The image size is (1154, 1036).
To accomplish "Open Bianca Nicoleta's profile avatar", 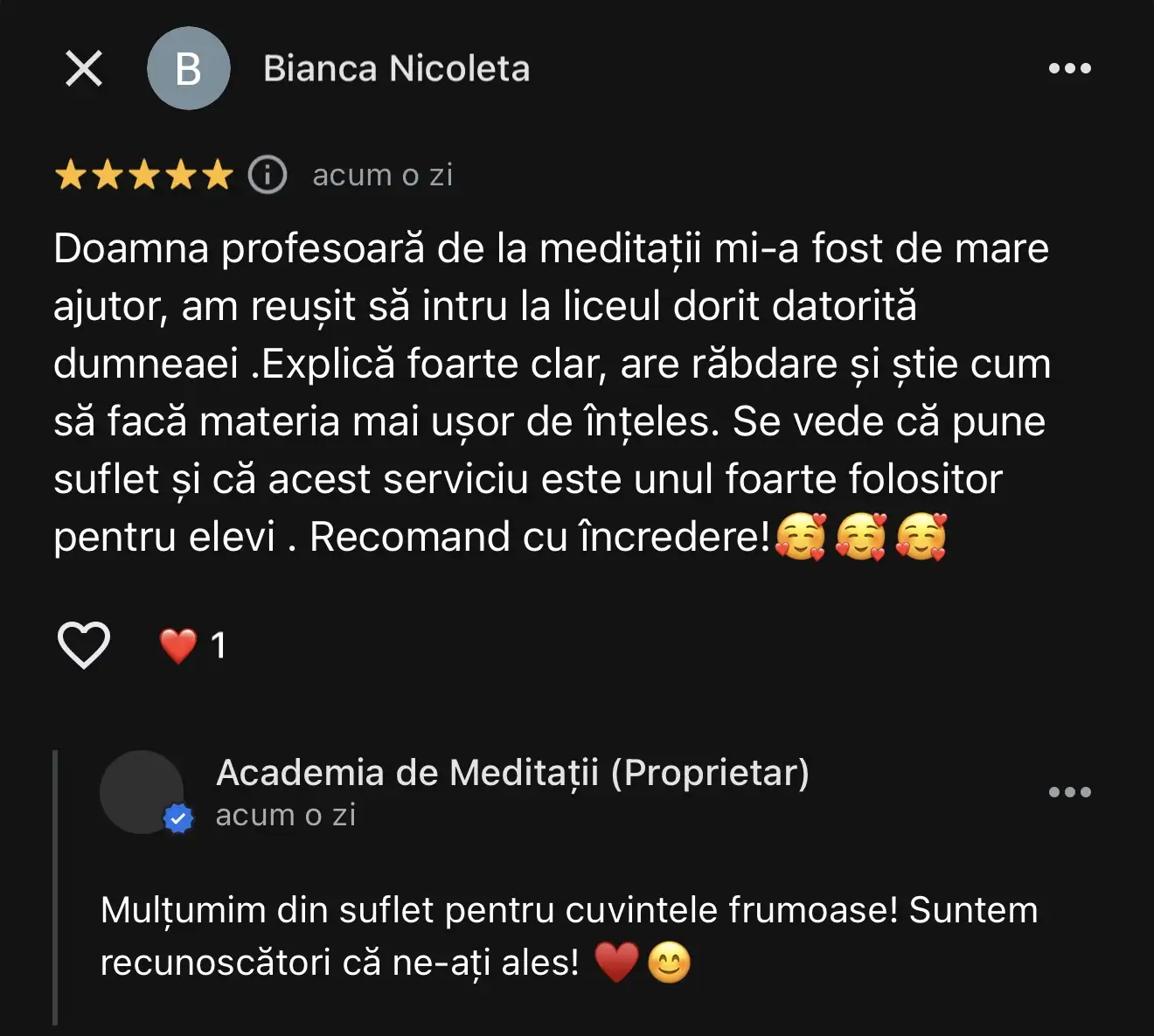I will click(x=188, y=68).
